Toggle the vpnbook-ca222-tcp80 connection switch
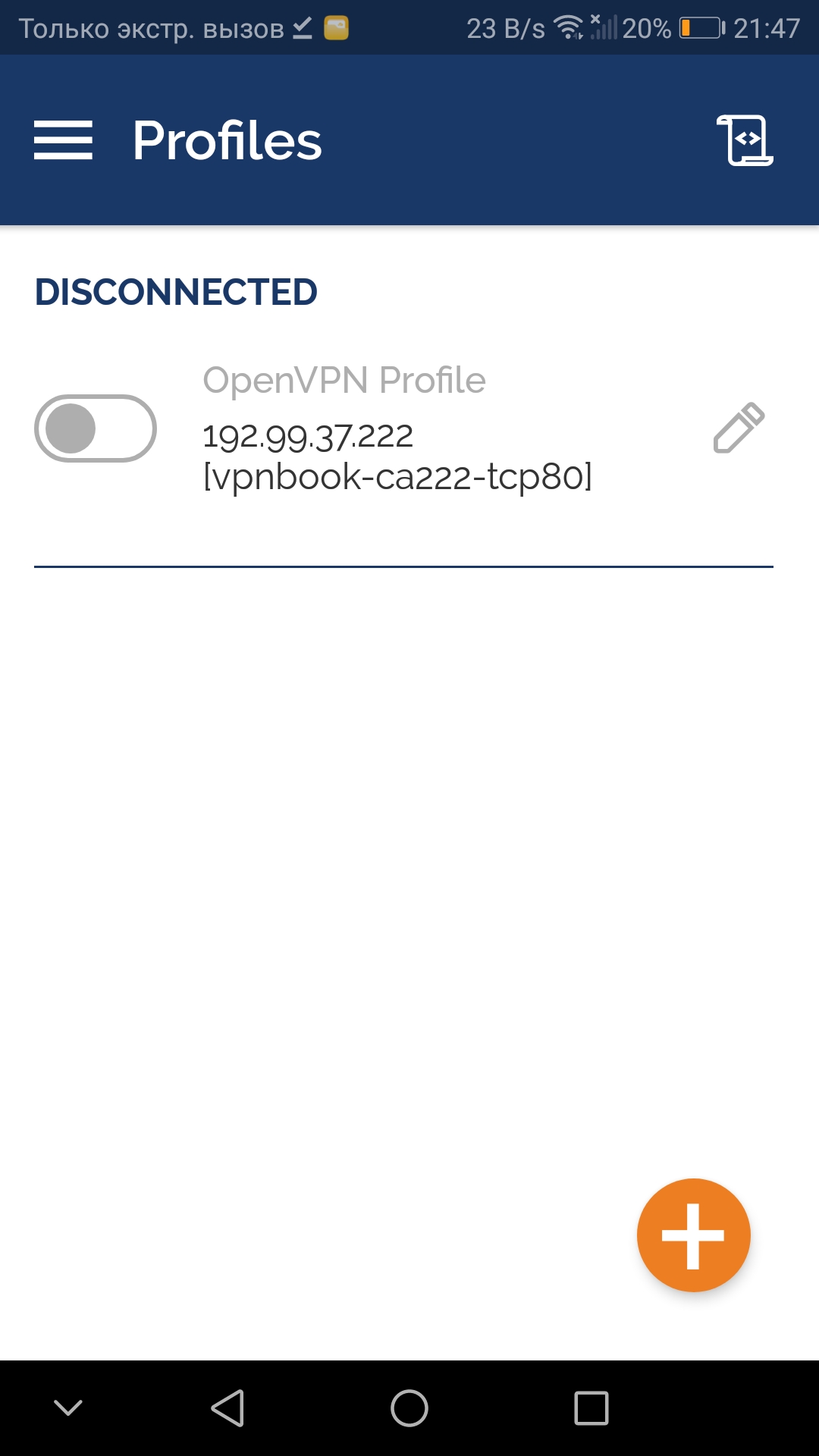Image resolution: width=819 pixels, height=1456 pixels. click(96, 428)
